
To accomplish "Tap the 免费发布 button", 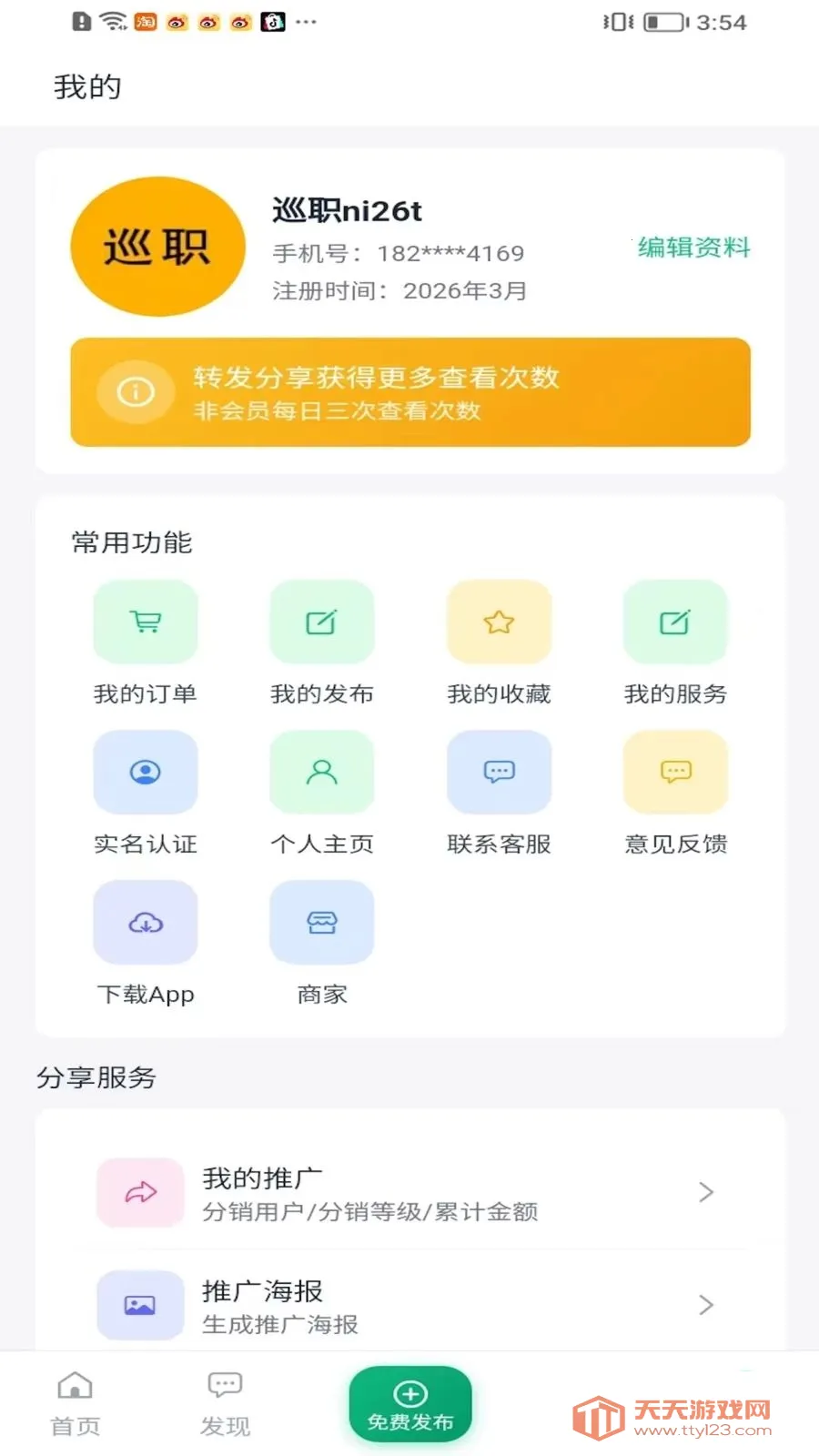I will [410, 1405].
